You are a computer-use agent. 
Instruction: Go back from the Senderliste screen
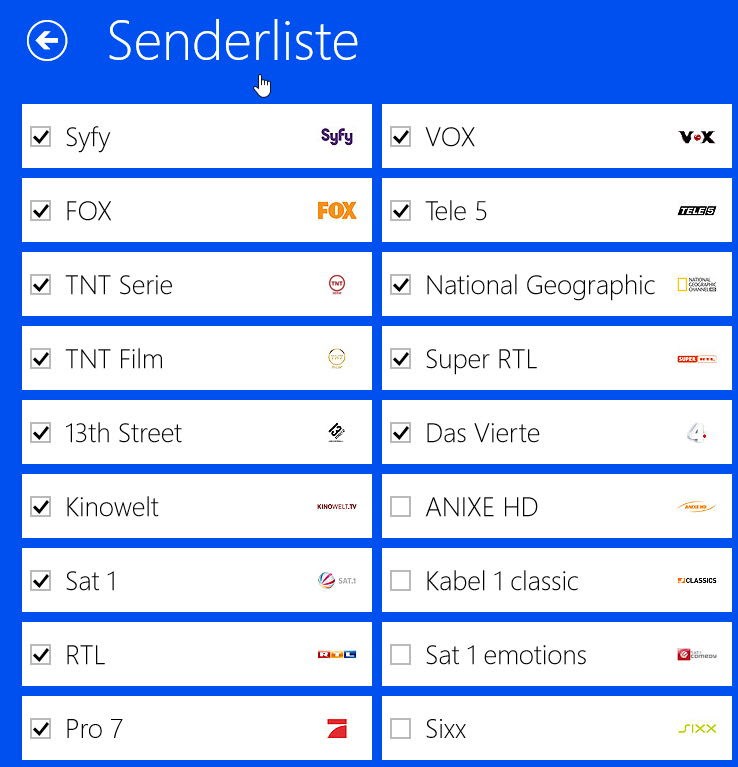47,41
